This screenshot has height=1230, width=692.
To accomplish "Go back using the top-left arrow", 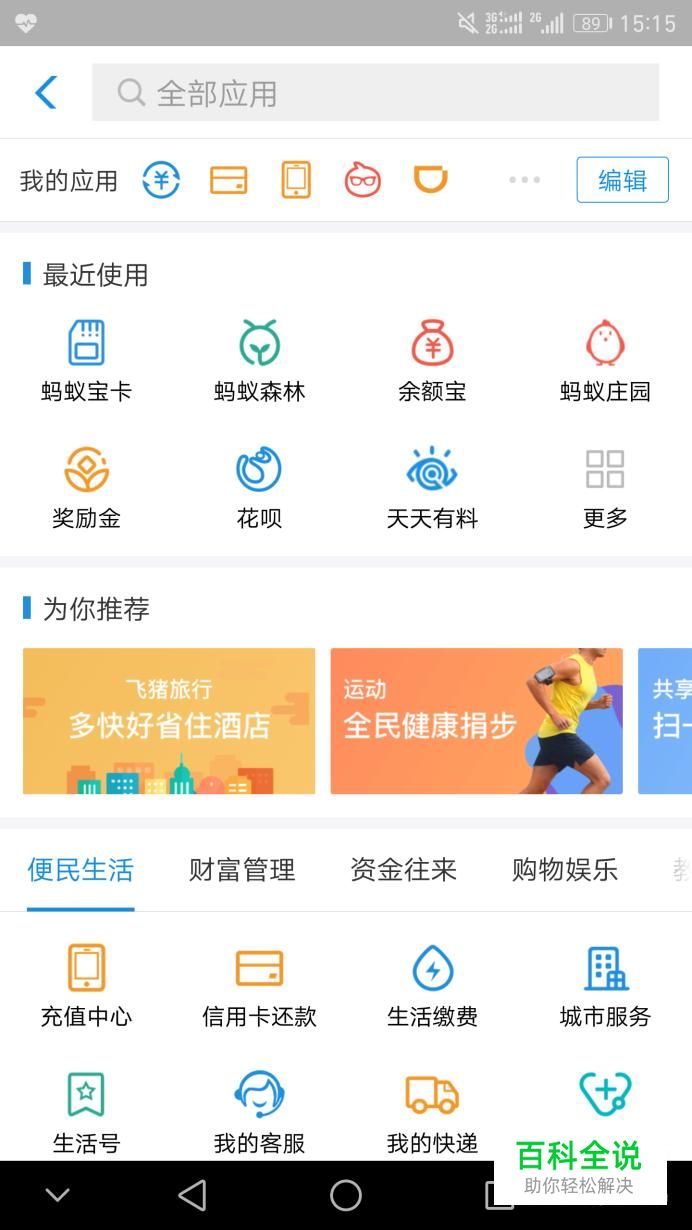I will coord(46,93).
